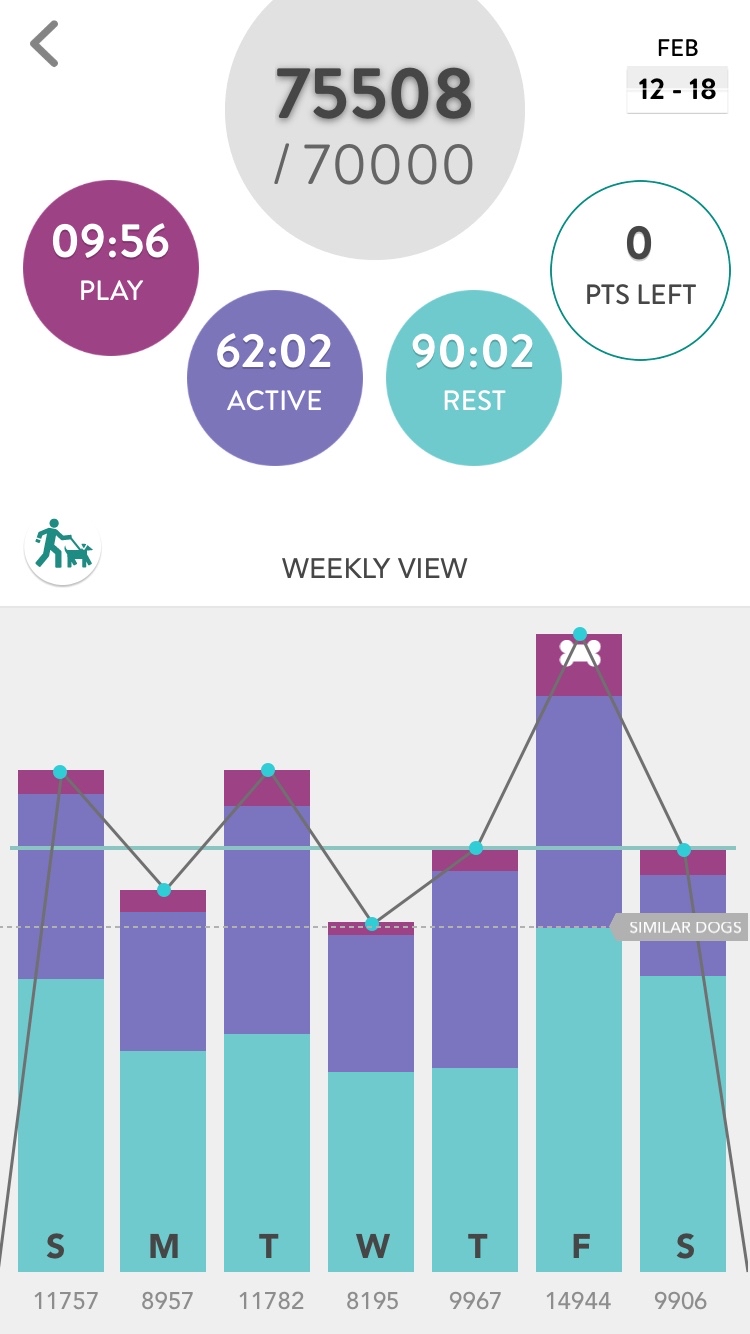
Task: Select the Thursday bar with 9967 points
Action: pyautogui.click(x=475, y=1060)
